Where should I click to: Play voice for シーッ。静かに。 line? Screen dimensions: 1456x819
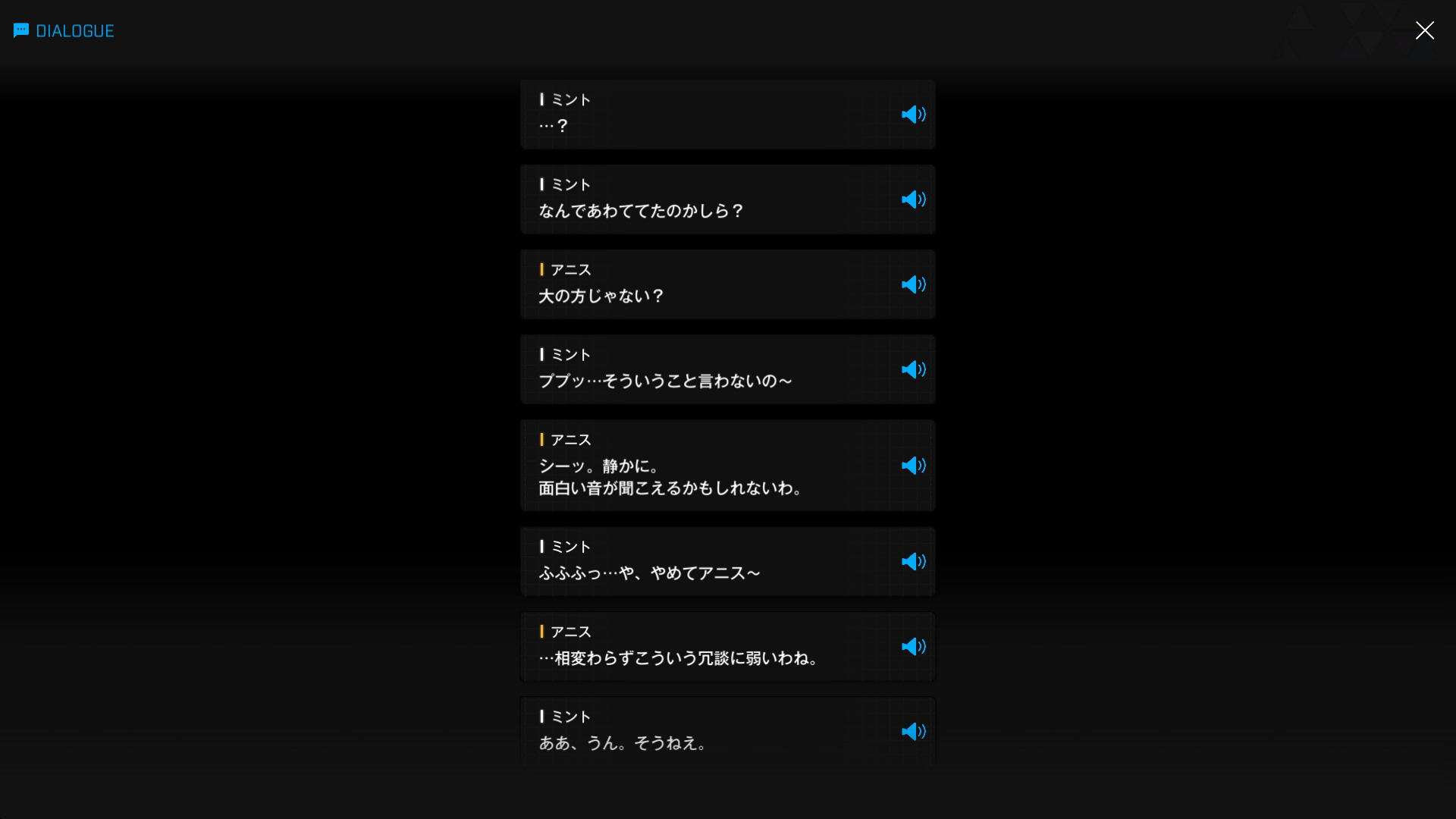click(913, 466)
